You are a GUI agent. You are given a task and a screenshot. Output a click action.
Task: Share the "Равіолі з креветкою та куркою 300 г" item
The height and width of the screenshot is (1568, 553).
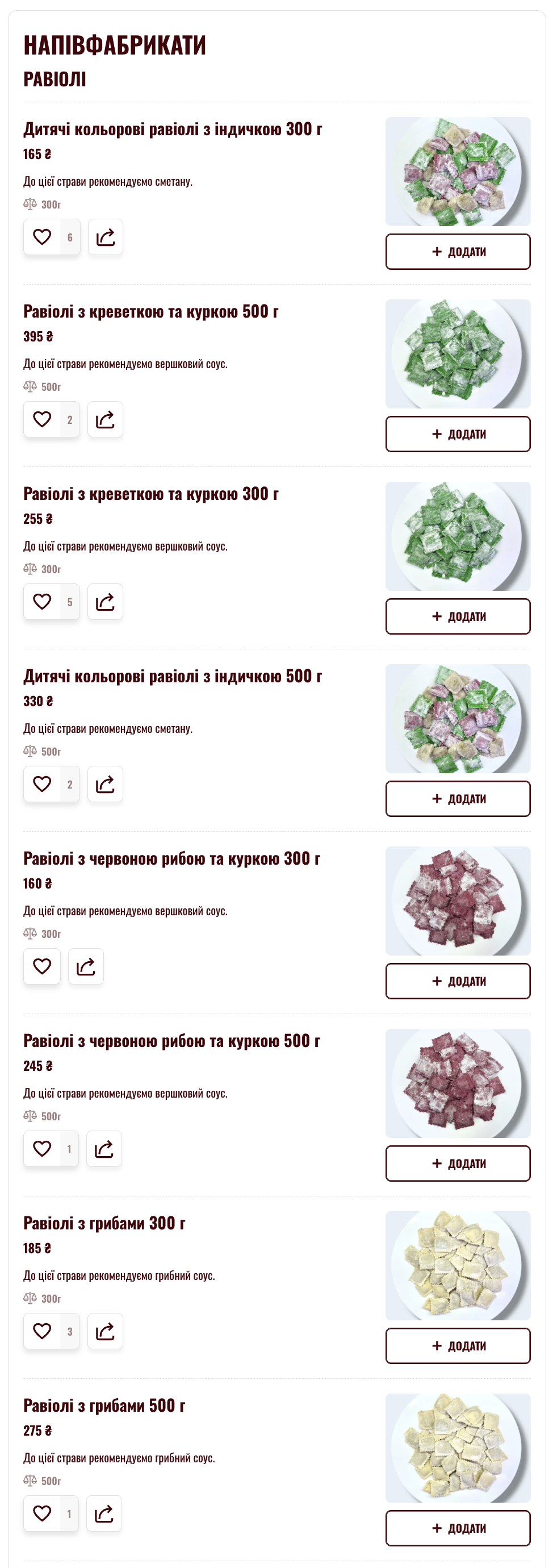coord(104,602)
